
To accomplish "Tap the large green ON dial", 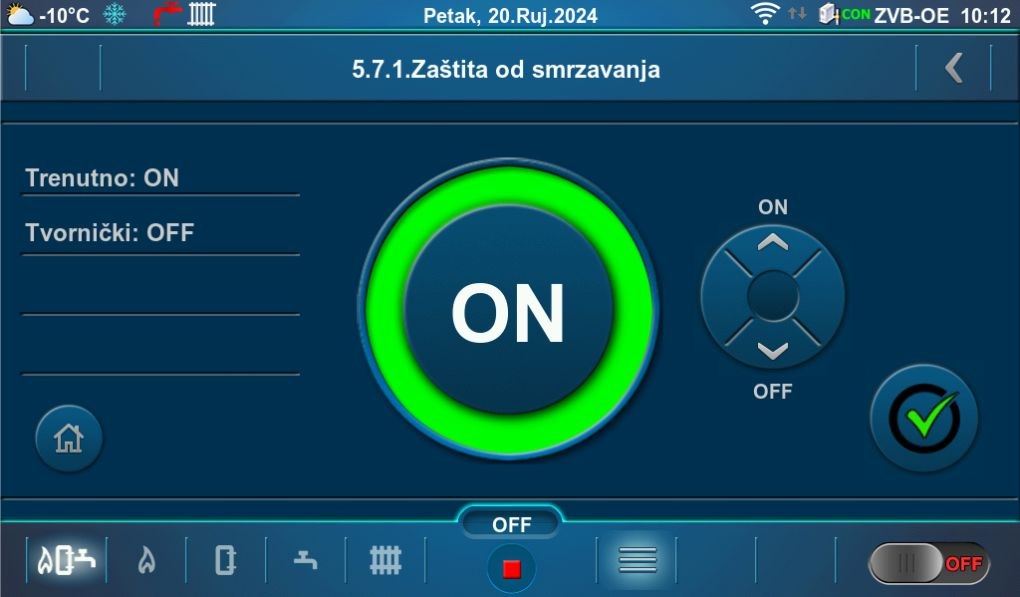I will point(508,312).
